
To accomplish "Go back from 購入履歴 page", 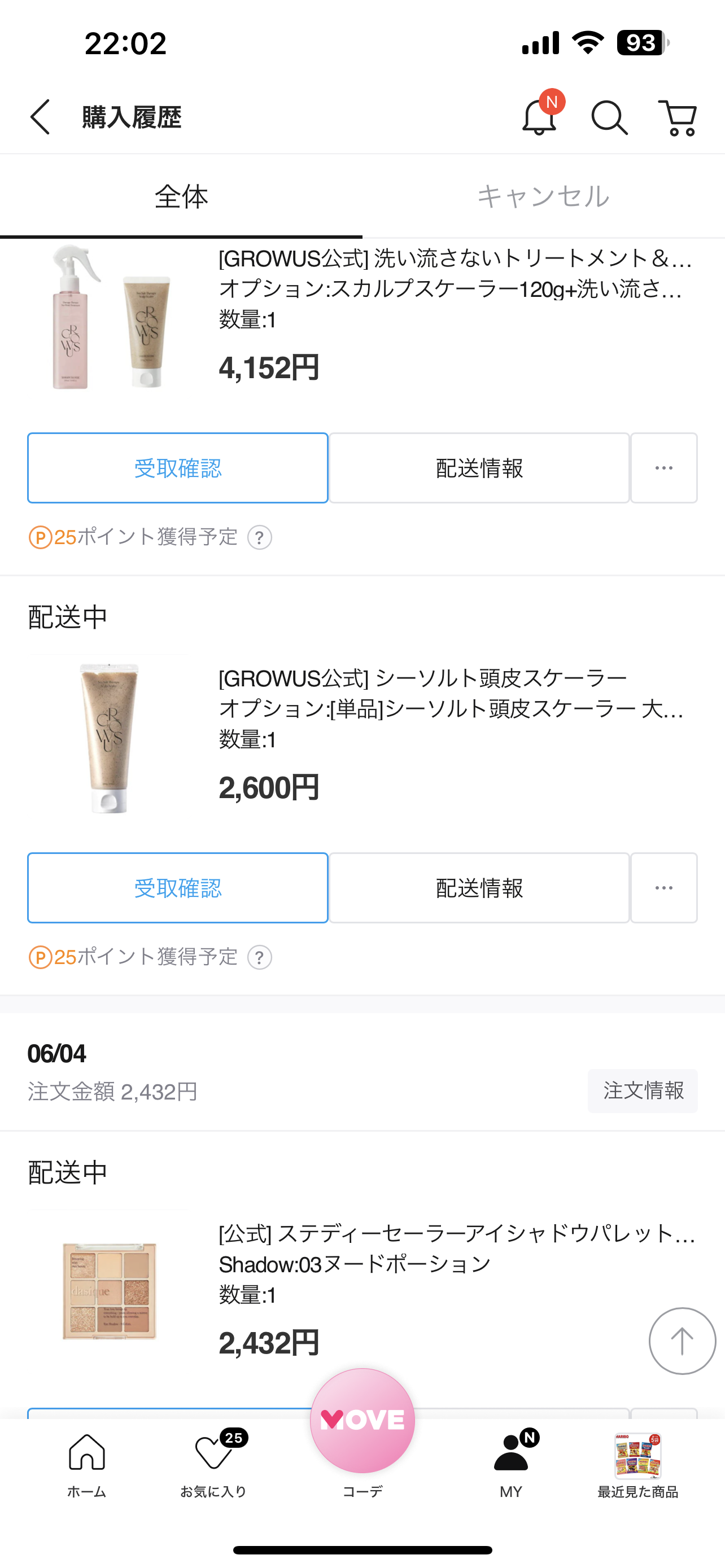I will pos(40,117).
